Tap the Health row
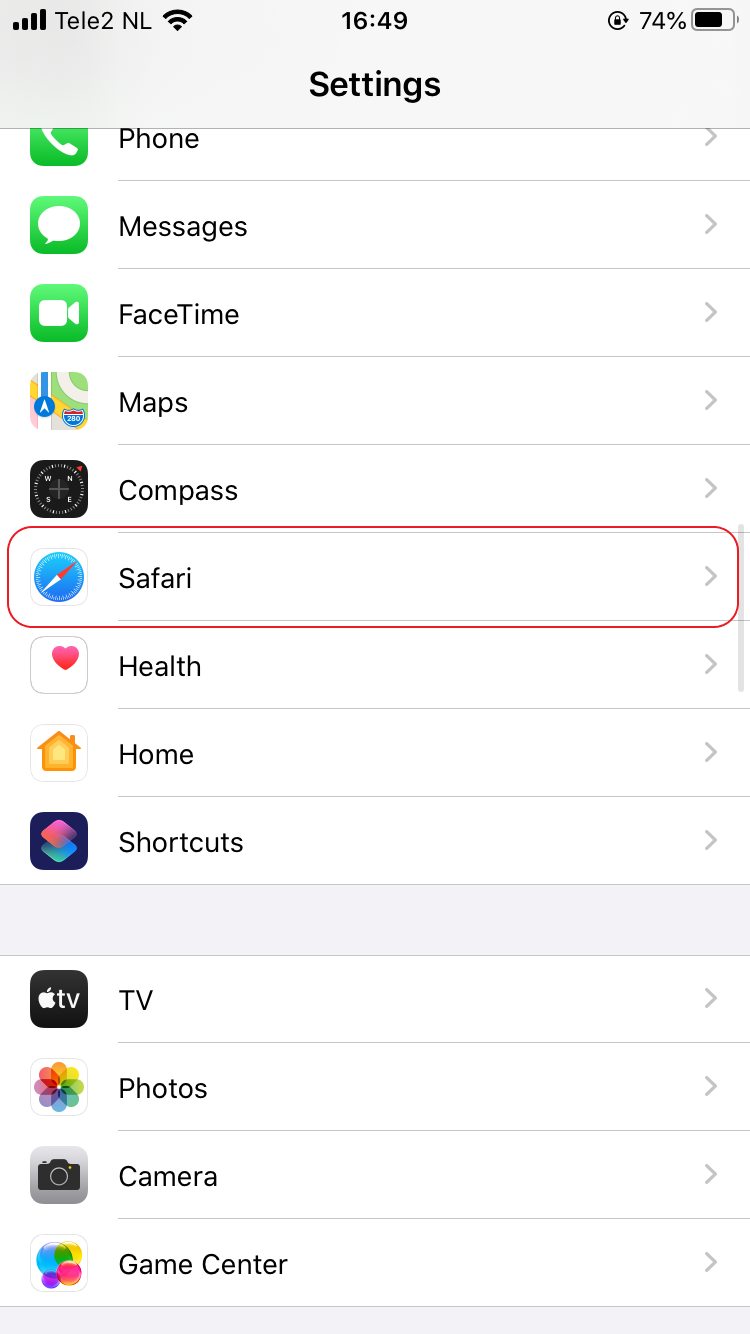The image size is (750, 1334). (x=375, y=666)
